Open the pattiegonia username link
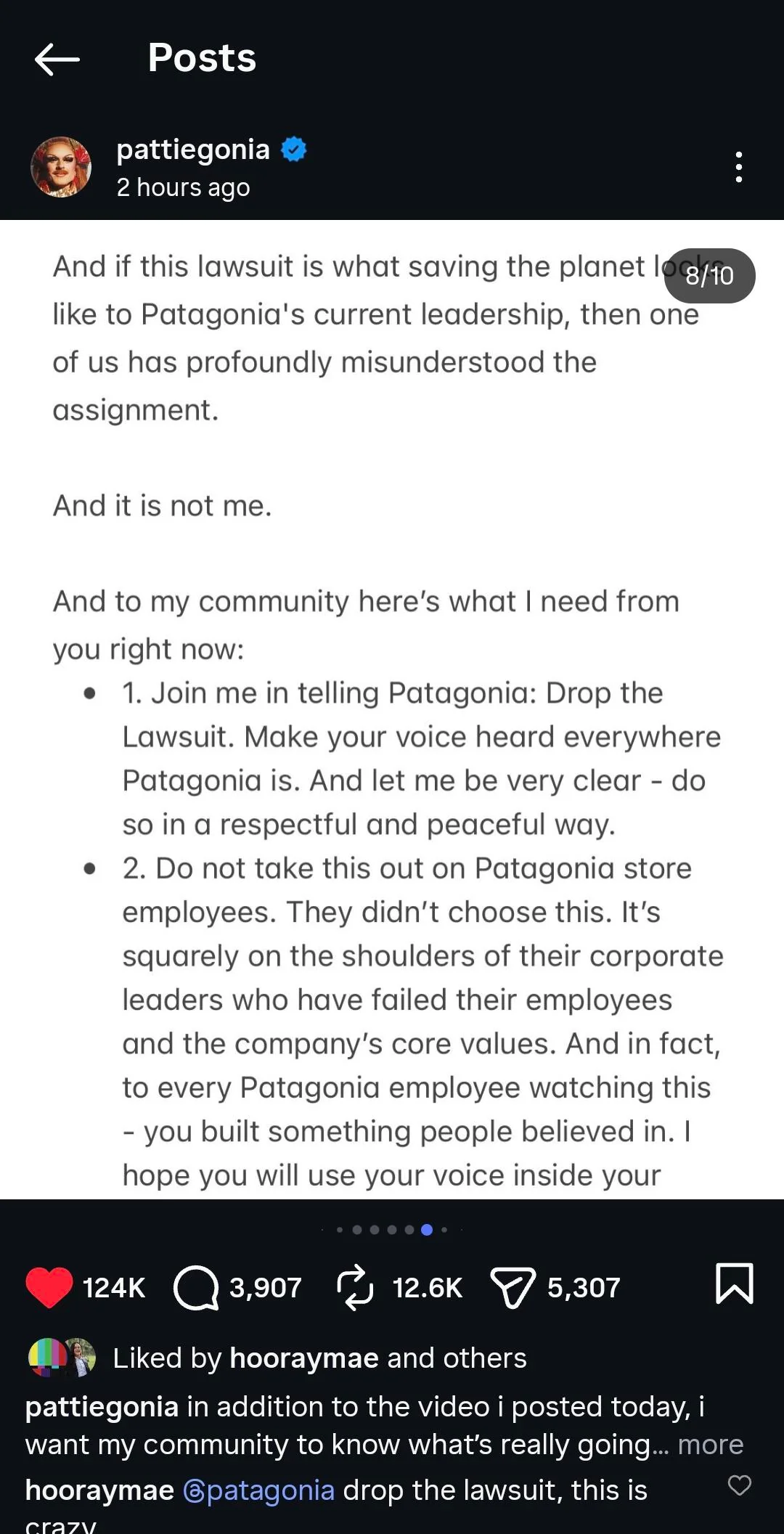Image resolution: width=784 pixels, height=1534 pixels. point(193,150)
